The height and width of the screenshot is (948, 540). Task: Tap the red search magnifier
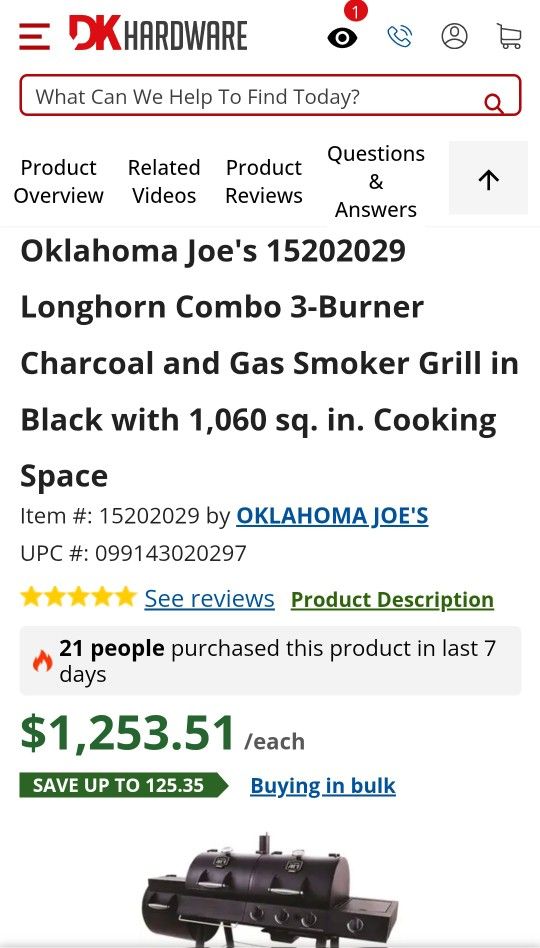coord(493,103)
